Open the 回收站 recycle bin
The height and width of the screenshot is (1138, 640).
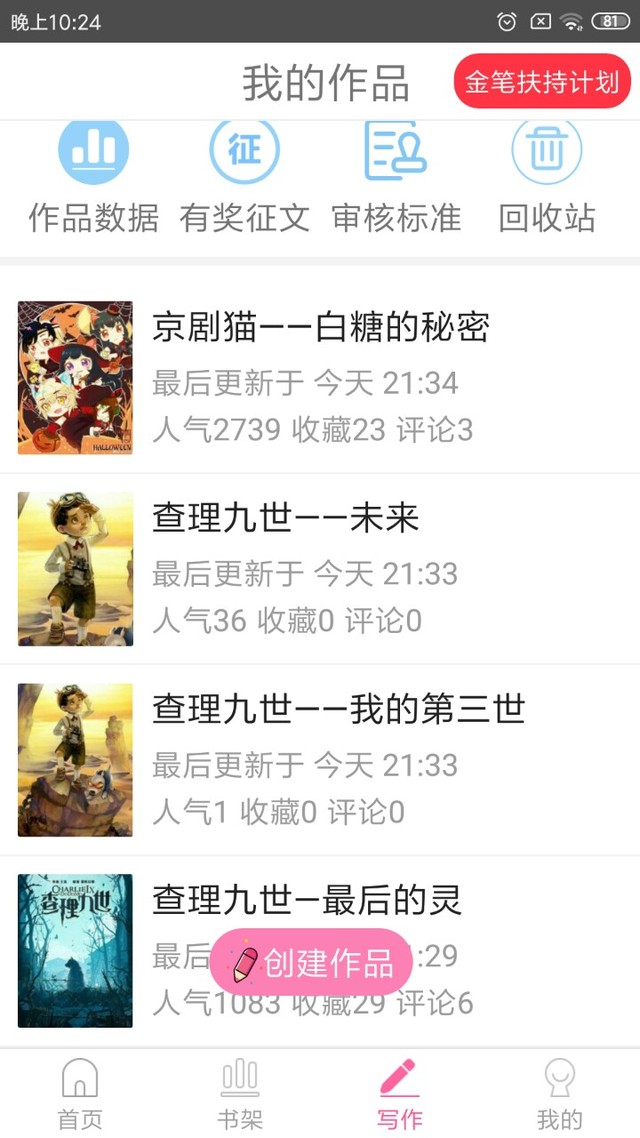point(547,176)
